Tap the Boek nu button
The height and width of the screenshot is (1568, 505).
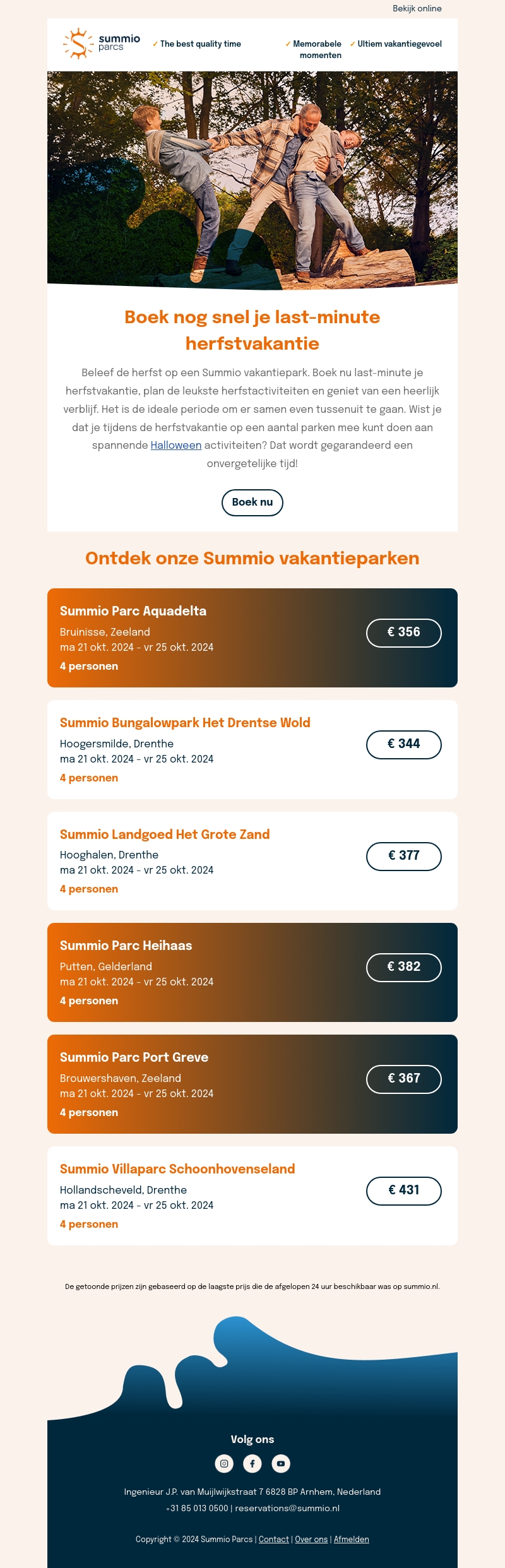pos(252,502)
